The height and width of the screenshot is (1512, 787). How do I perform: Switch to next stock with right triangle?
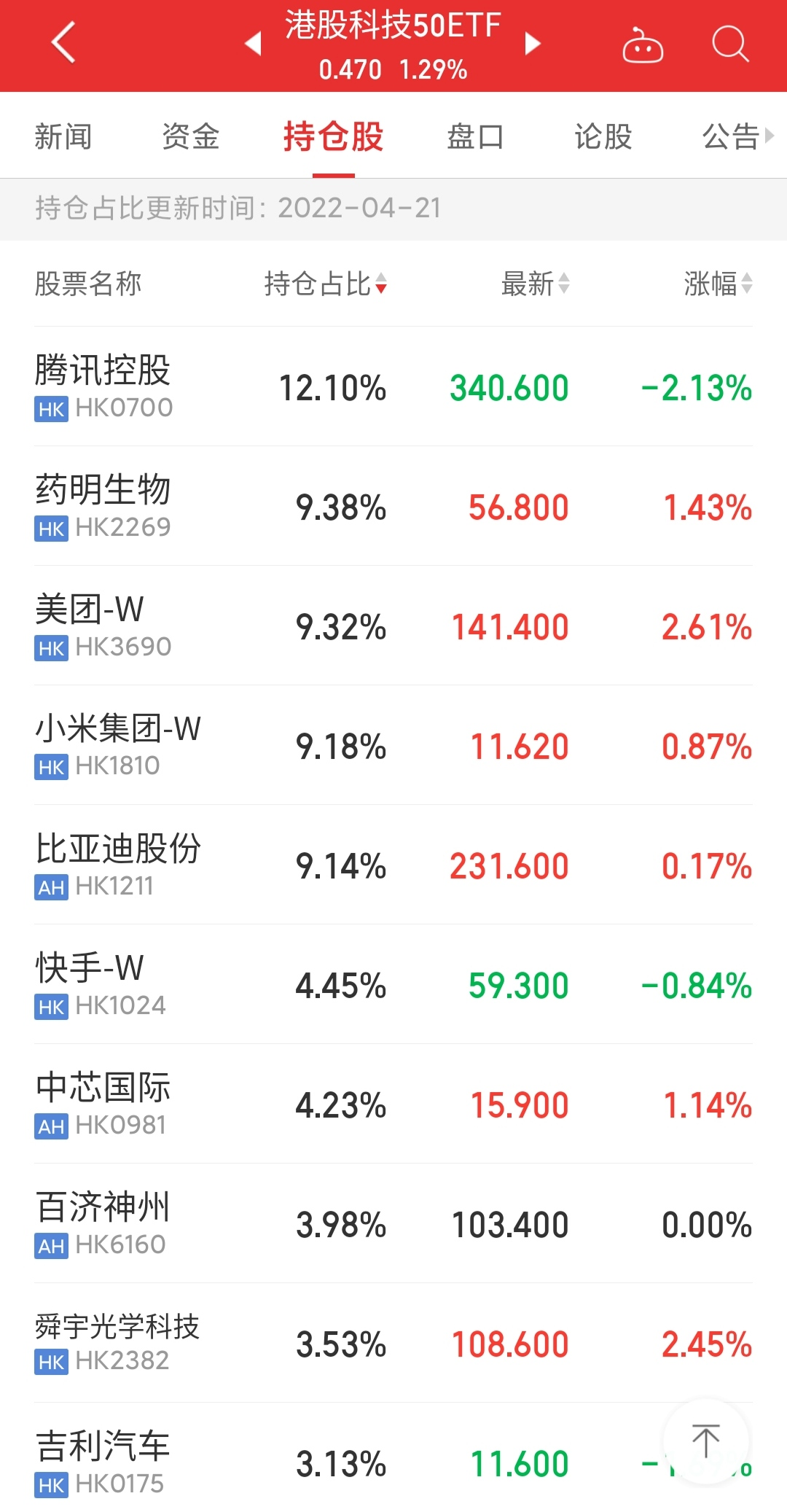(x=533, y=43)
